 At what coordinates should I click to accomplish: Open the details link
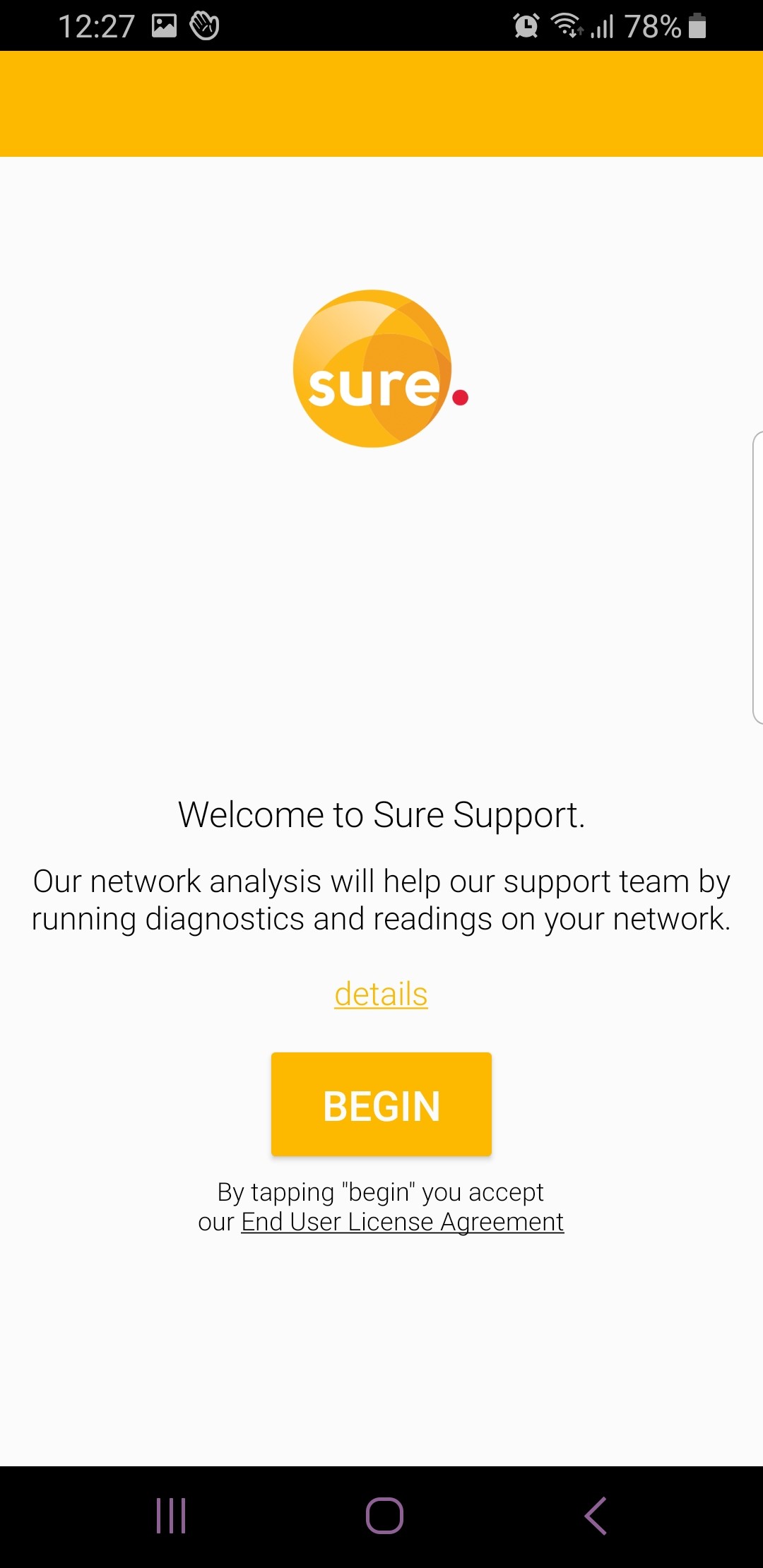381,994
